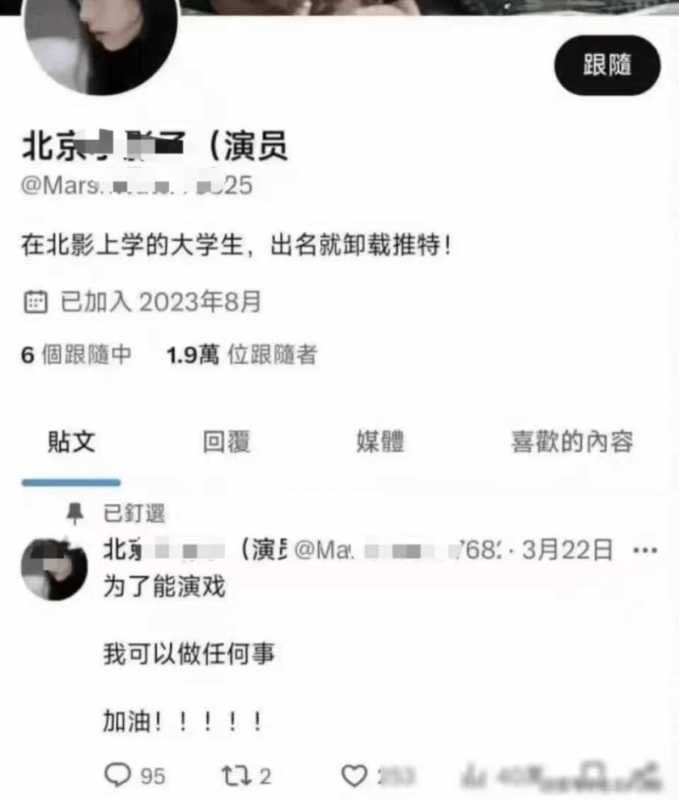
Task: Switch to the 媒體 tab
Action: pyautogui.click(x=380, y=442)
